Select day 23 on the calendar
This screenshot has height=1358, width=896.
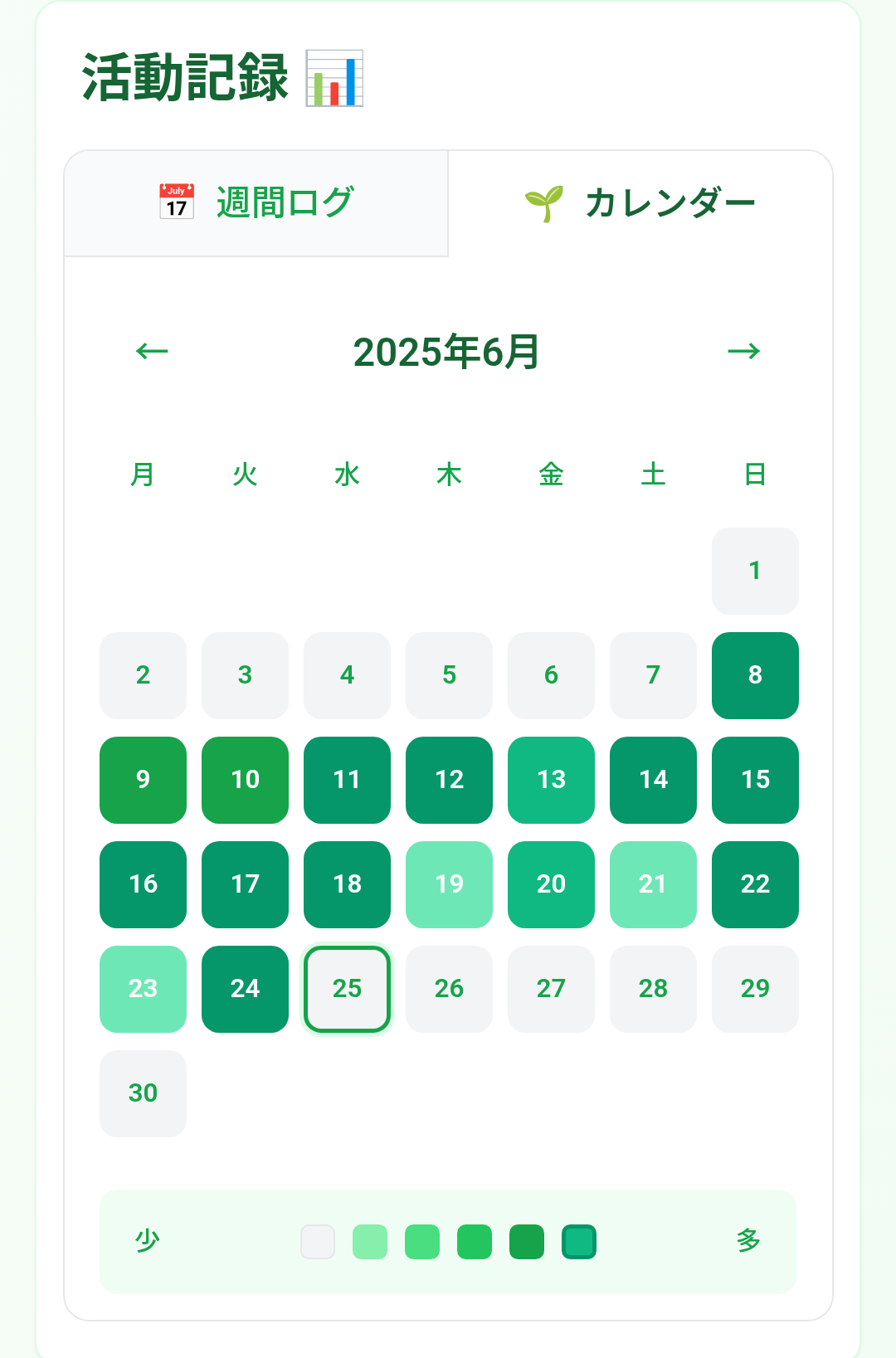pyautogui.click(x=143, y=989)
